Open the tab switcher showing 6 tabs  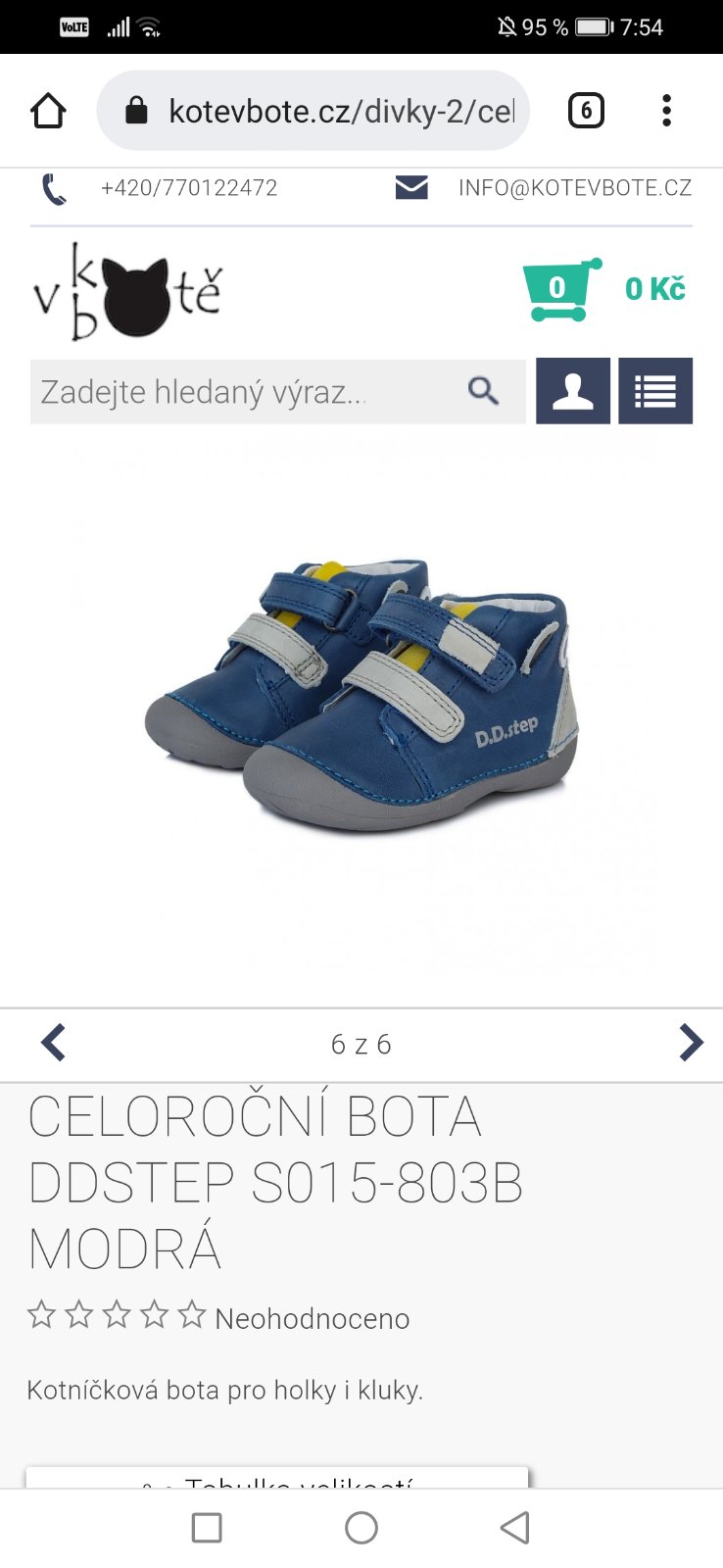(586, 111)
